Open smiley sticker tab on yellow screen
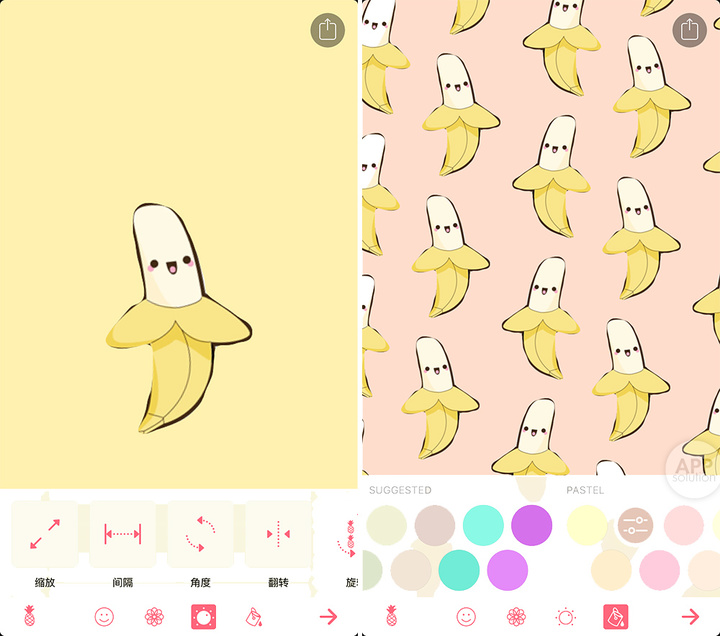This screenshot has height=636, width=720. tap(104, 617)
